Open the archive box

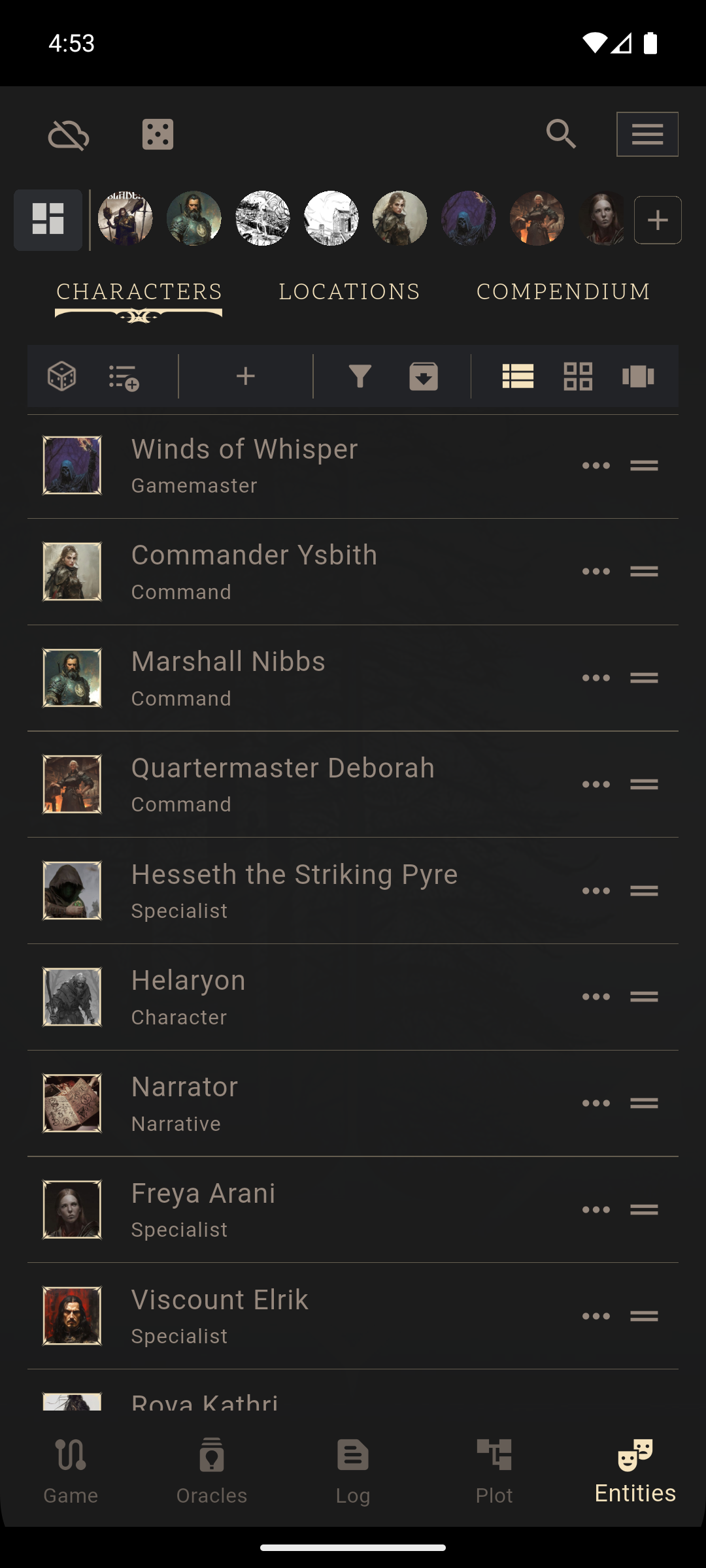click(424, 376)
